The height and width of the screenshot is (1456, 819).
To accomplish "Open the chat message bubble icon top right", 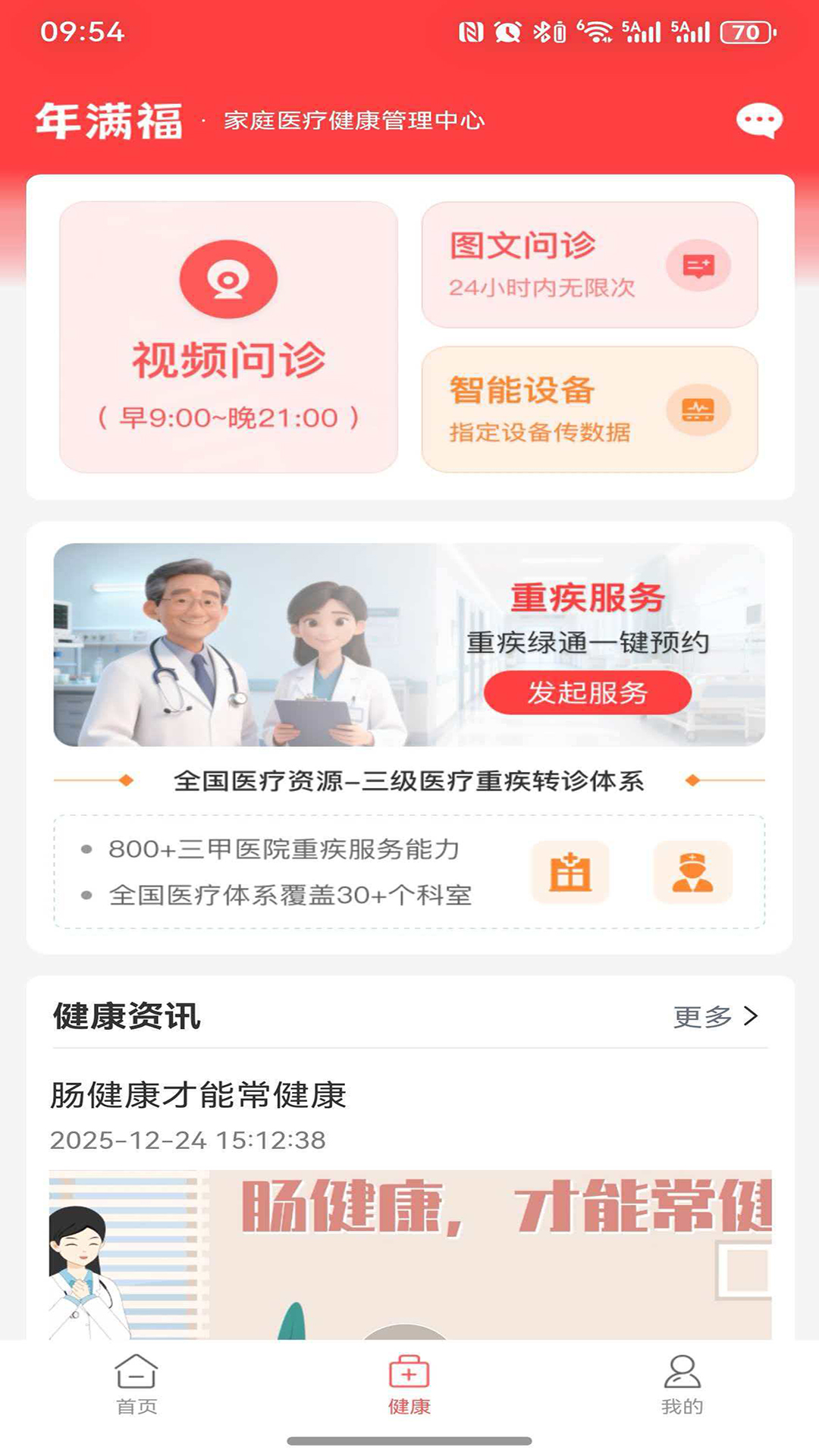I will coord(760,121).
